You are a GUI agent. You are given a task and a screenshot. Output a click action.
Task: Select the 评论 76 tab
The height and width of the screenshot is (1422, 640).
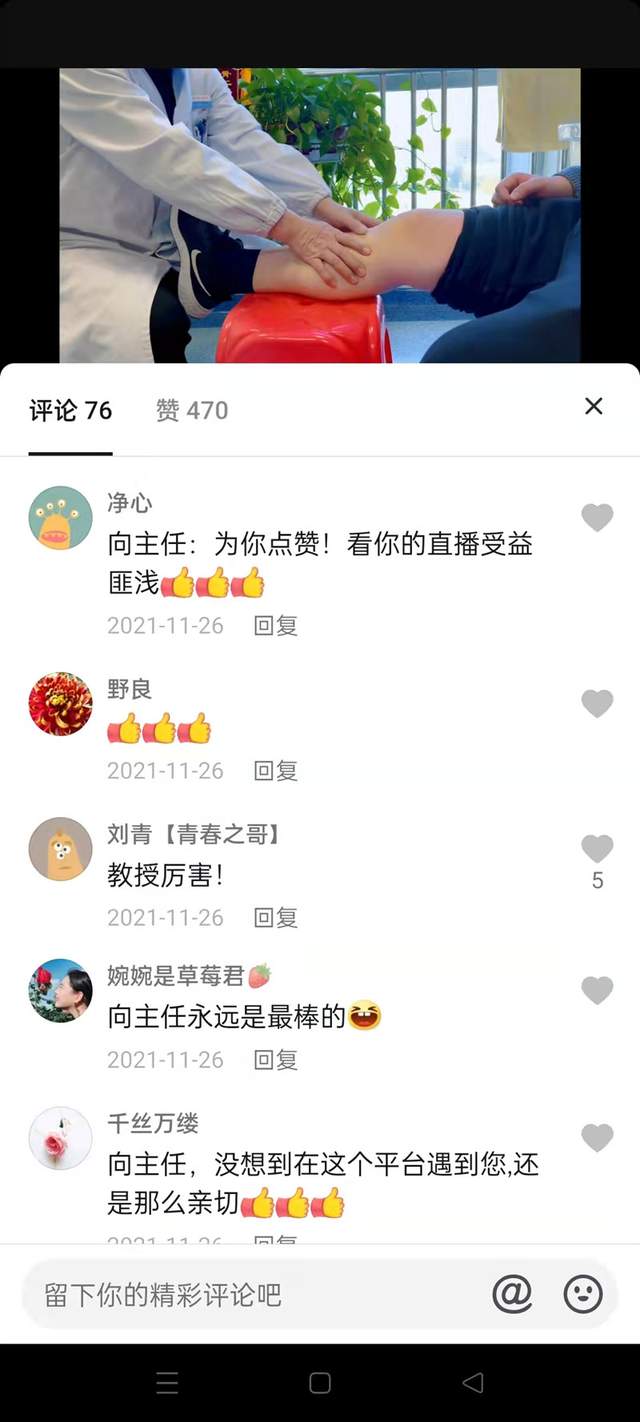tap(70, 410)
